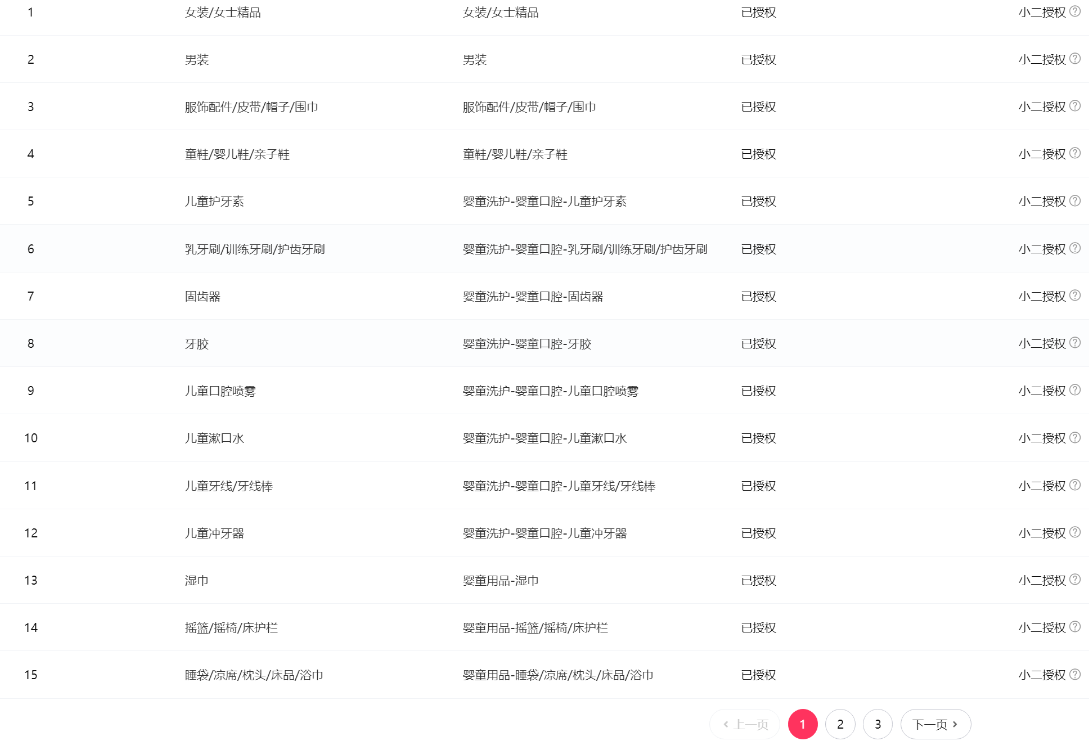Screen dimensions: 1089x742
Task: Go to page 3
Action: click(x=877, y=724)
